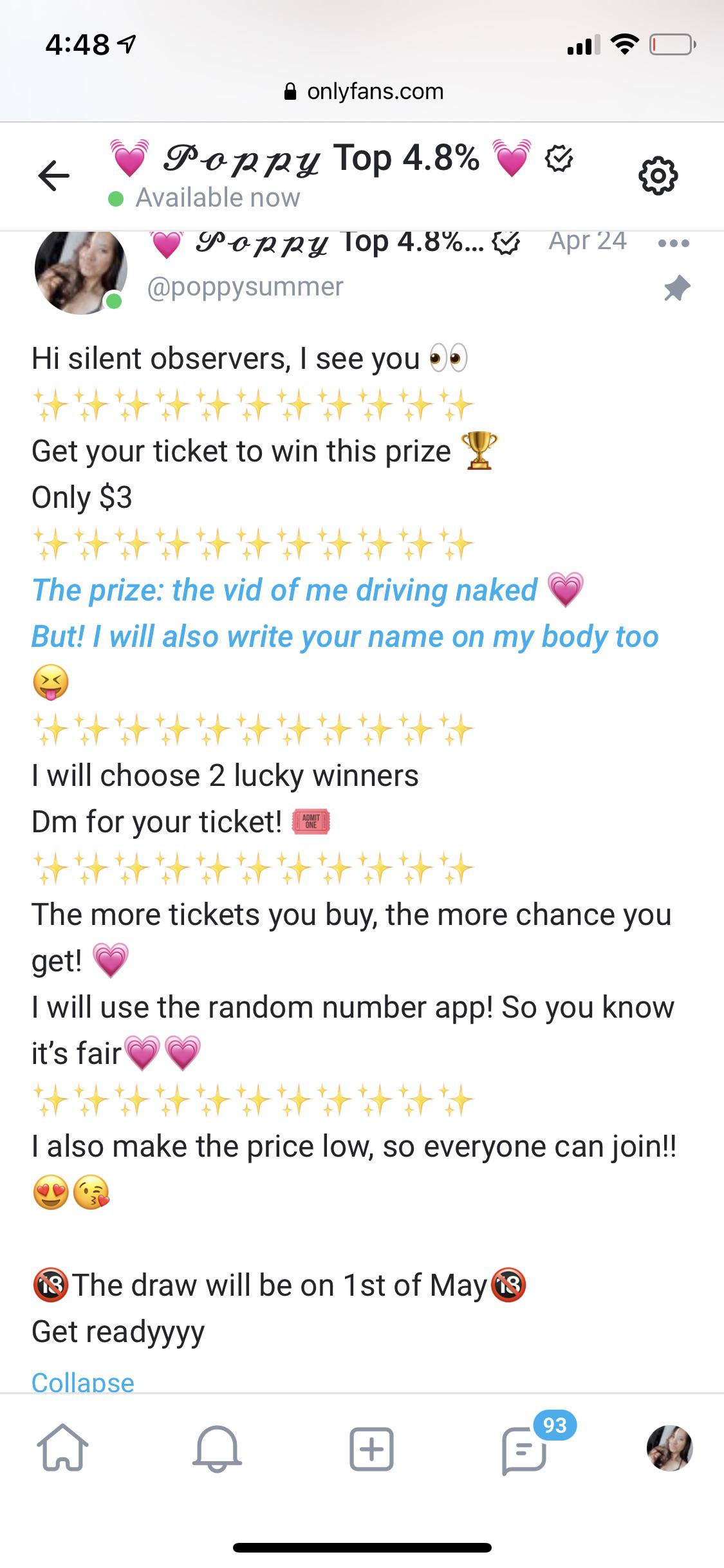This screenshot has height=1568, width=724.
Task: Open the @poppysummer username link
Action: (246, 286)
